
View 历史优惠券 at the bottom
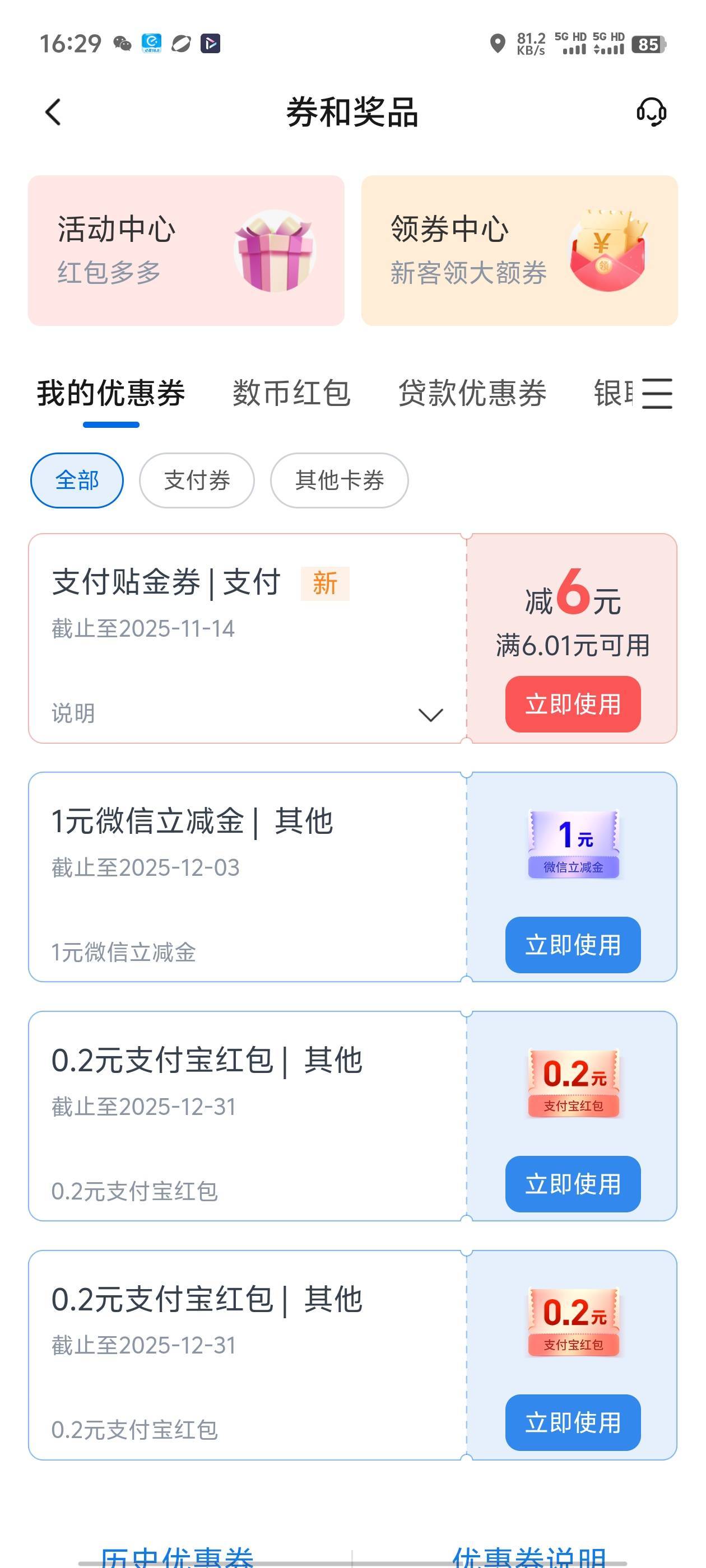click(x=176, y=1555)
